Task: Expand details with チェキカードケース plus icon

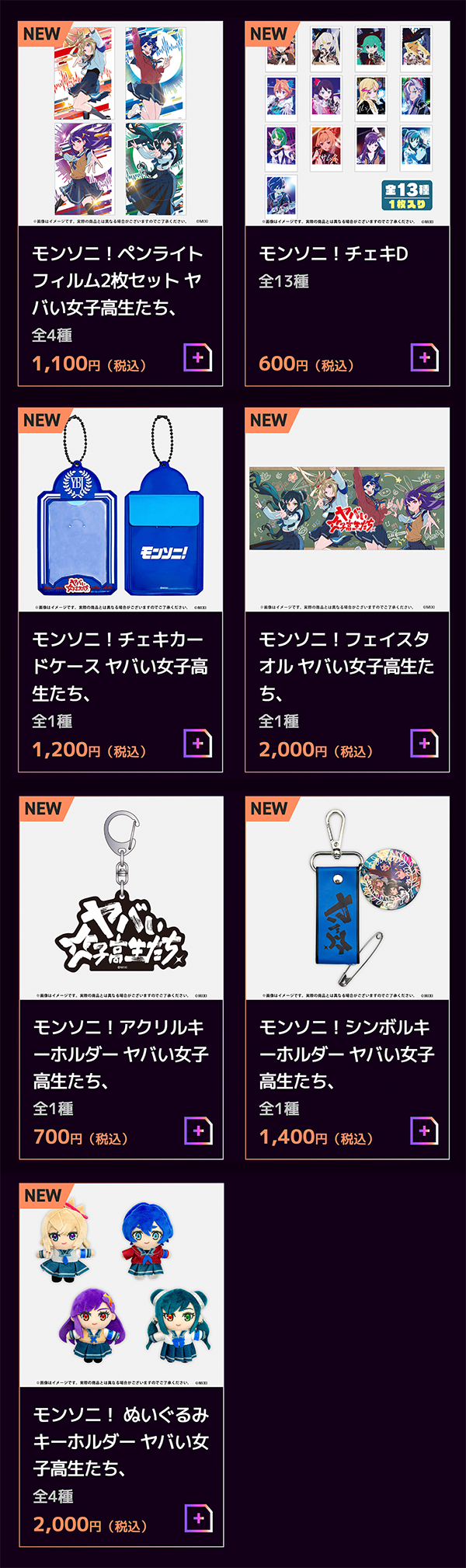Action: pos(198,744)
